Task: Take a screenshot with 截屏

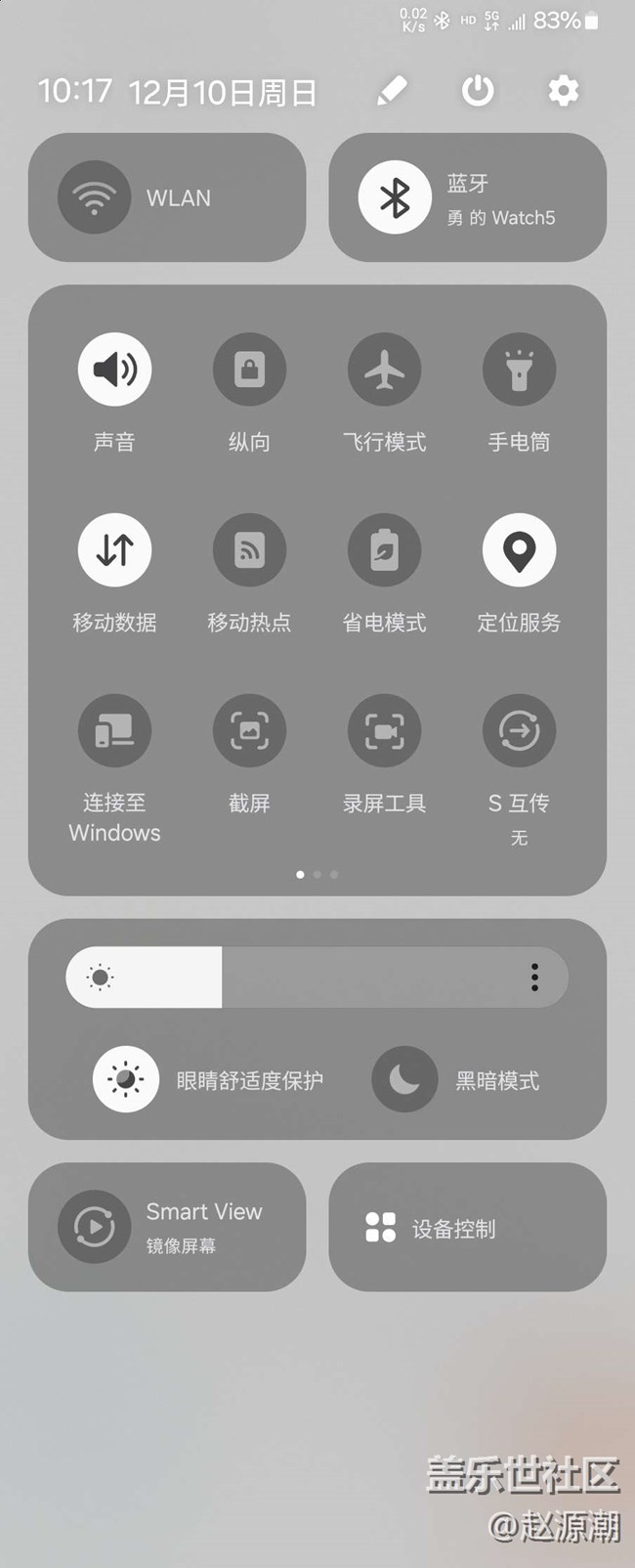Action: coord(249,731)
